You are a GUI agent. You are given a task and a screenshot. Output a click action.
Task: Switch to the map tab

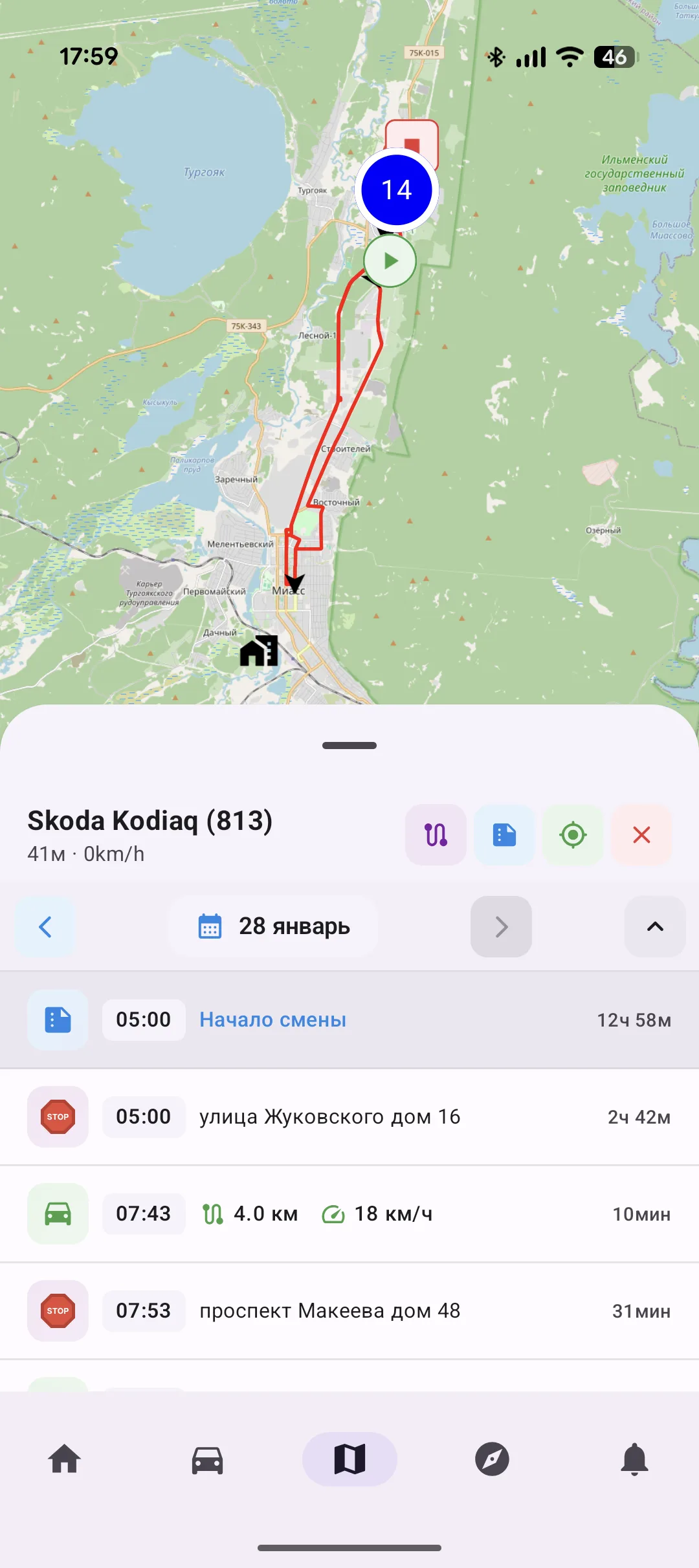(x=349, y=1459)
